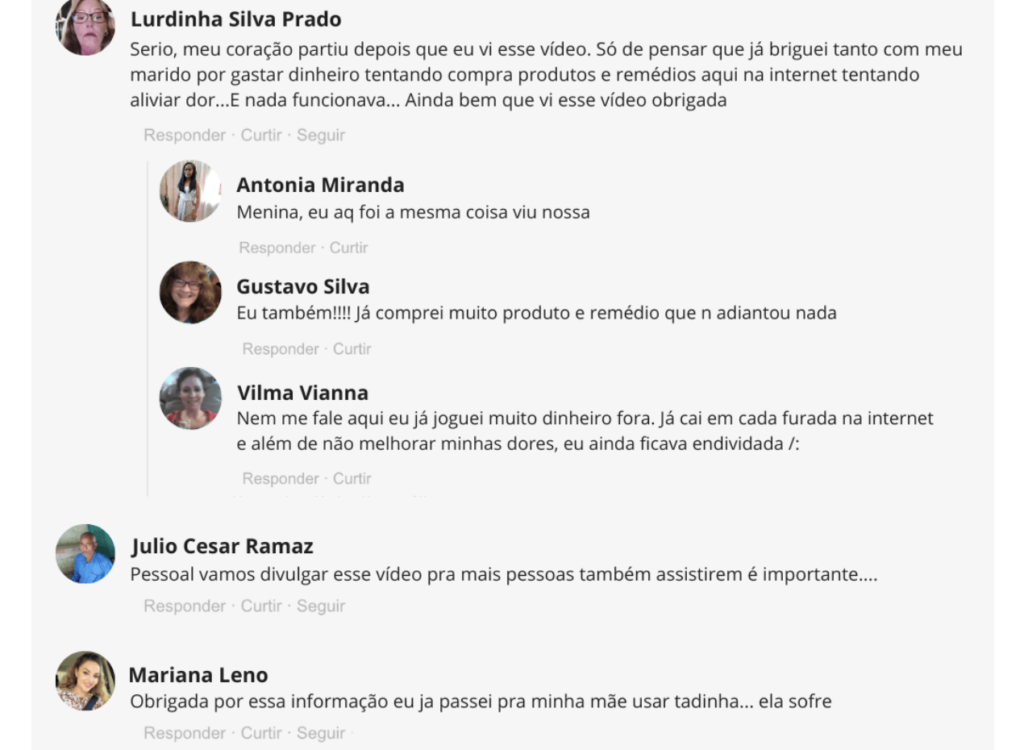The width and height of the screenshot is (1024, 750).
Task: Like Lurdinha Silva Prado's comment
Action: point(261,135)
